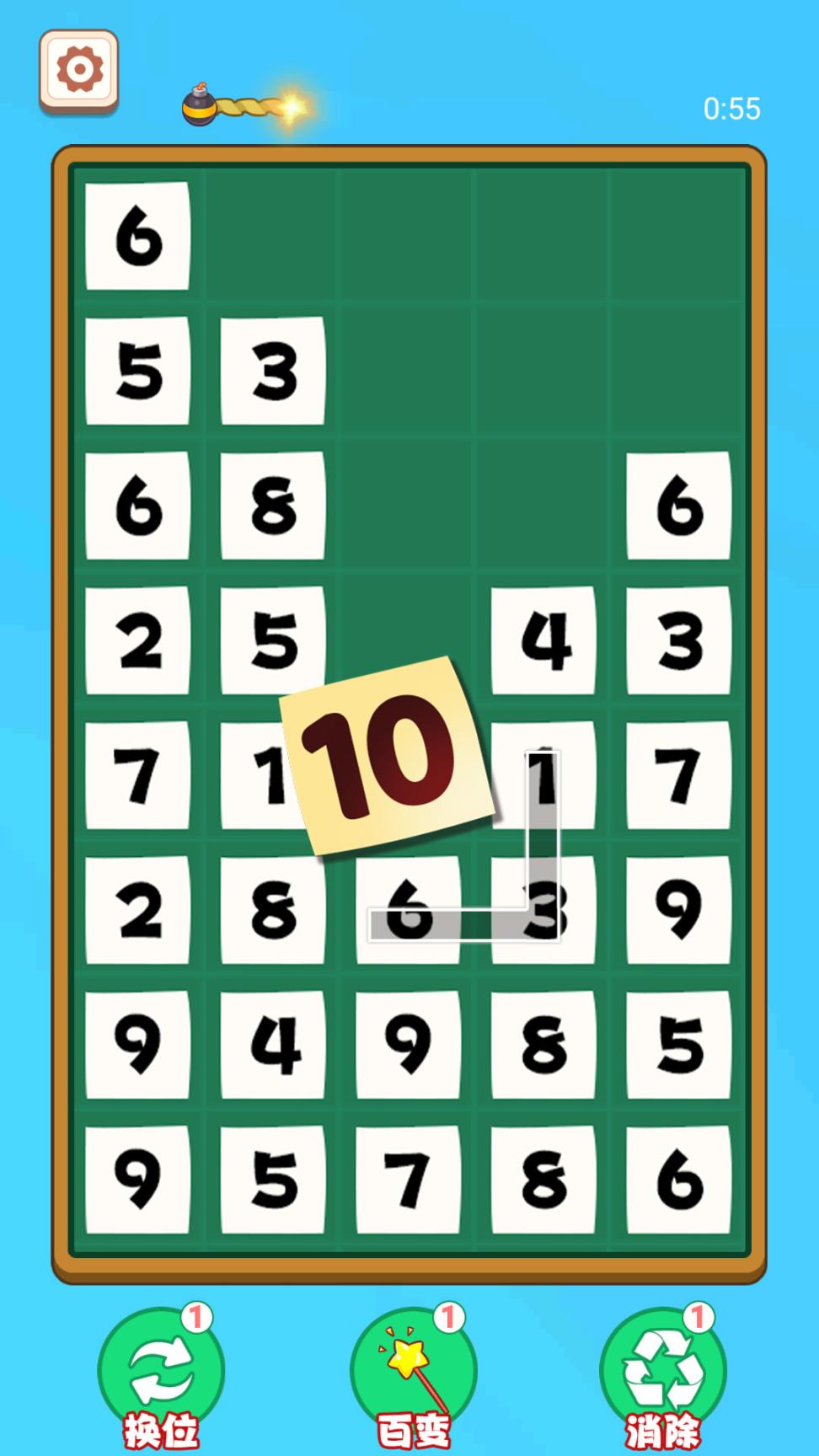This screenshot has width=819, height=1456.
Task: Tap the 6 tile in the bottom-right corner
Action: coord(678,1180)
